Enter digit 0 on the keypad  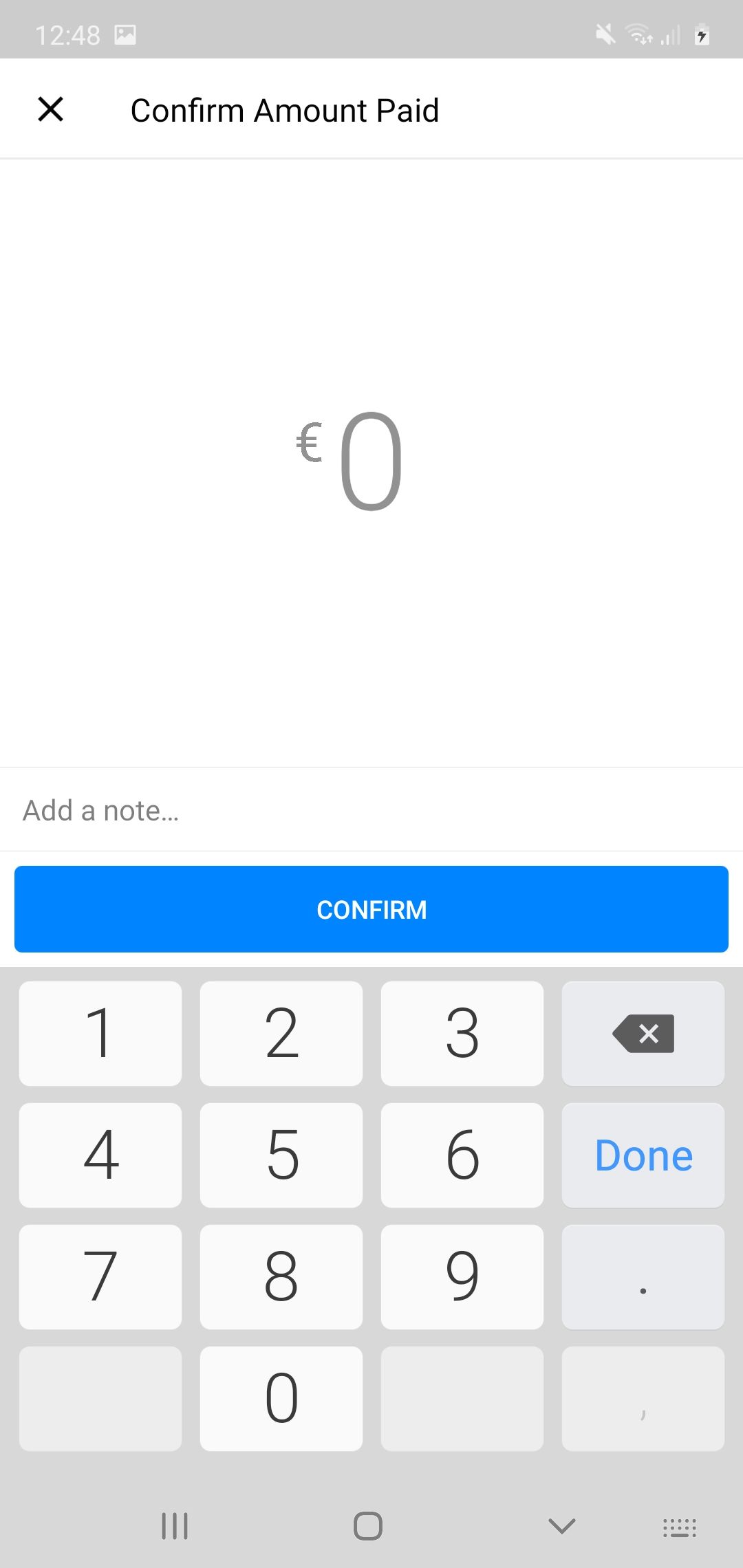(x=281, y=1399)
